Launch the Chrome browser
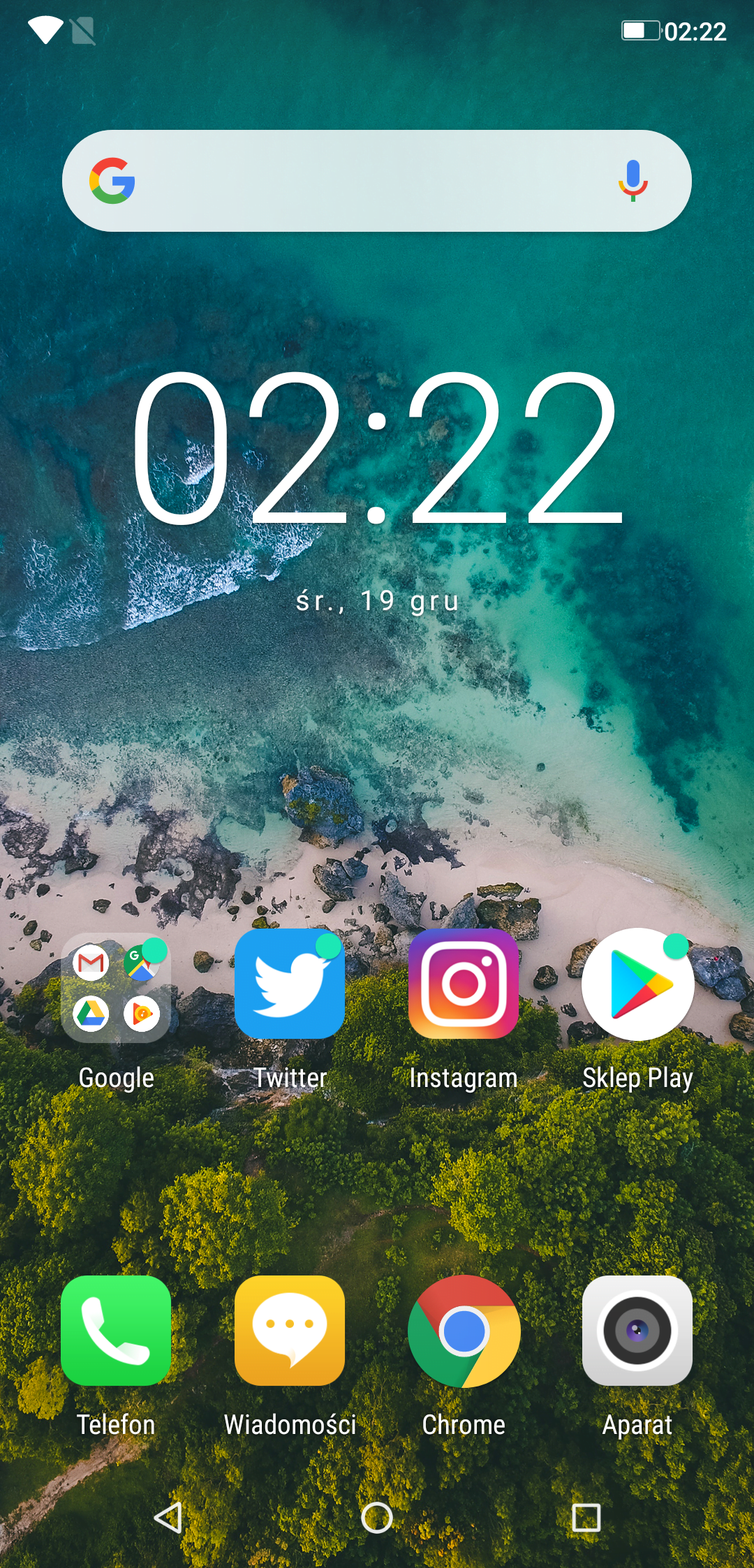754x1568 pixels. click(x=464, y=1331)
